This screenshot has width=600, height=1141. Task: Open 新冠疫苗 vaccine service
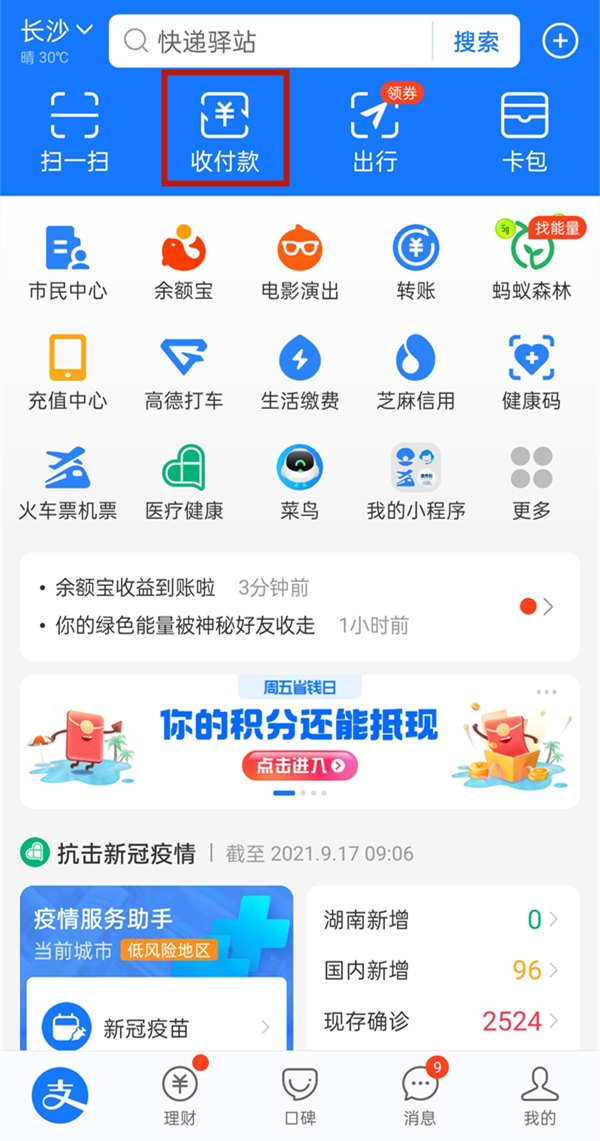tap(157, 1027)
